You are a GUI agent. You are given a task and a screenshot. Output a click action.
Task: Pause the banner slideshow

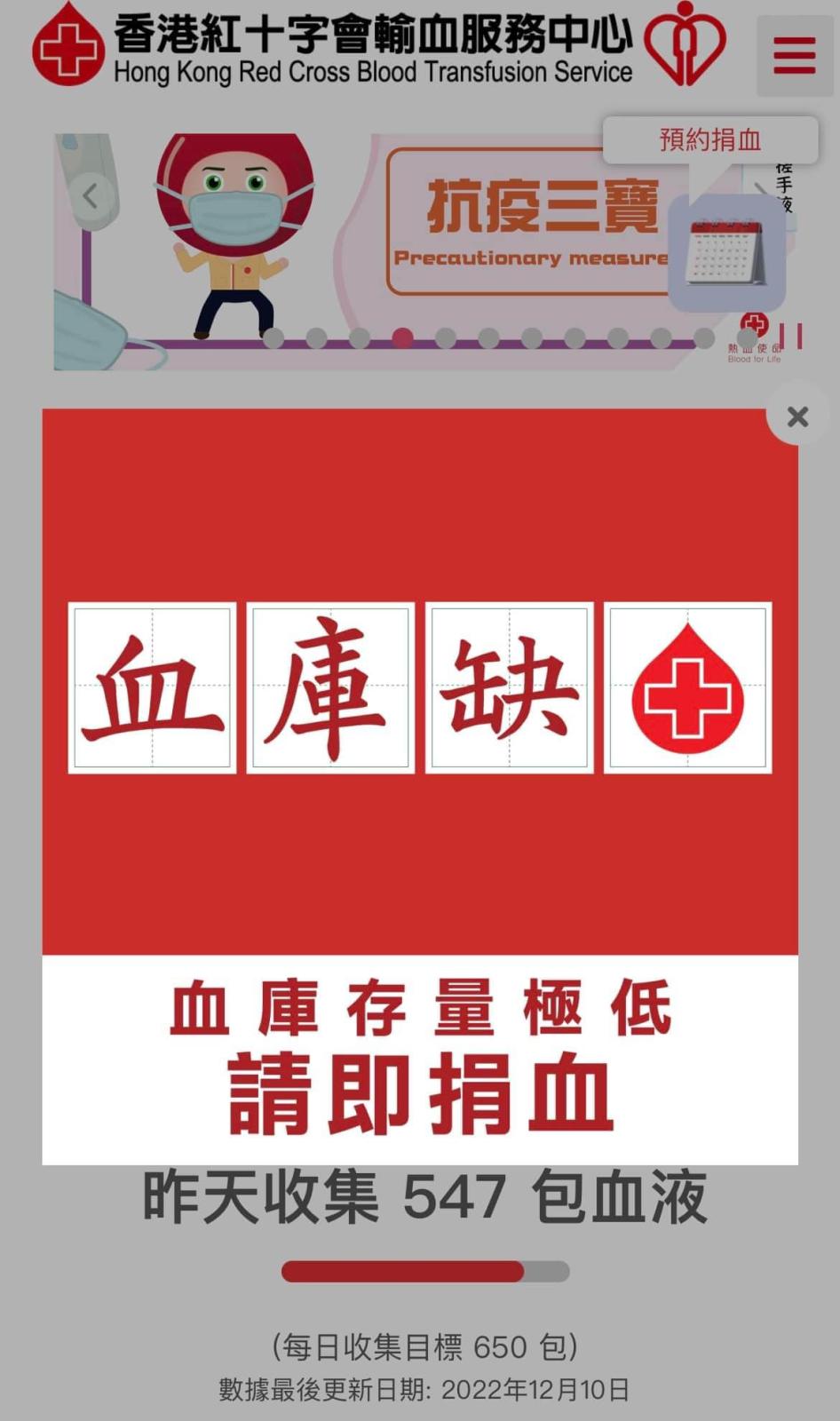tap(790, 337)
